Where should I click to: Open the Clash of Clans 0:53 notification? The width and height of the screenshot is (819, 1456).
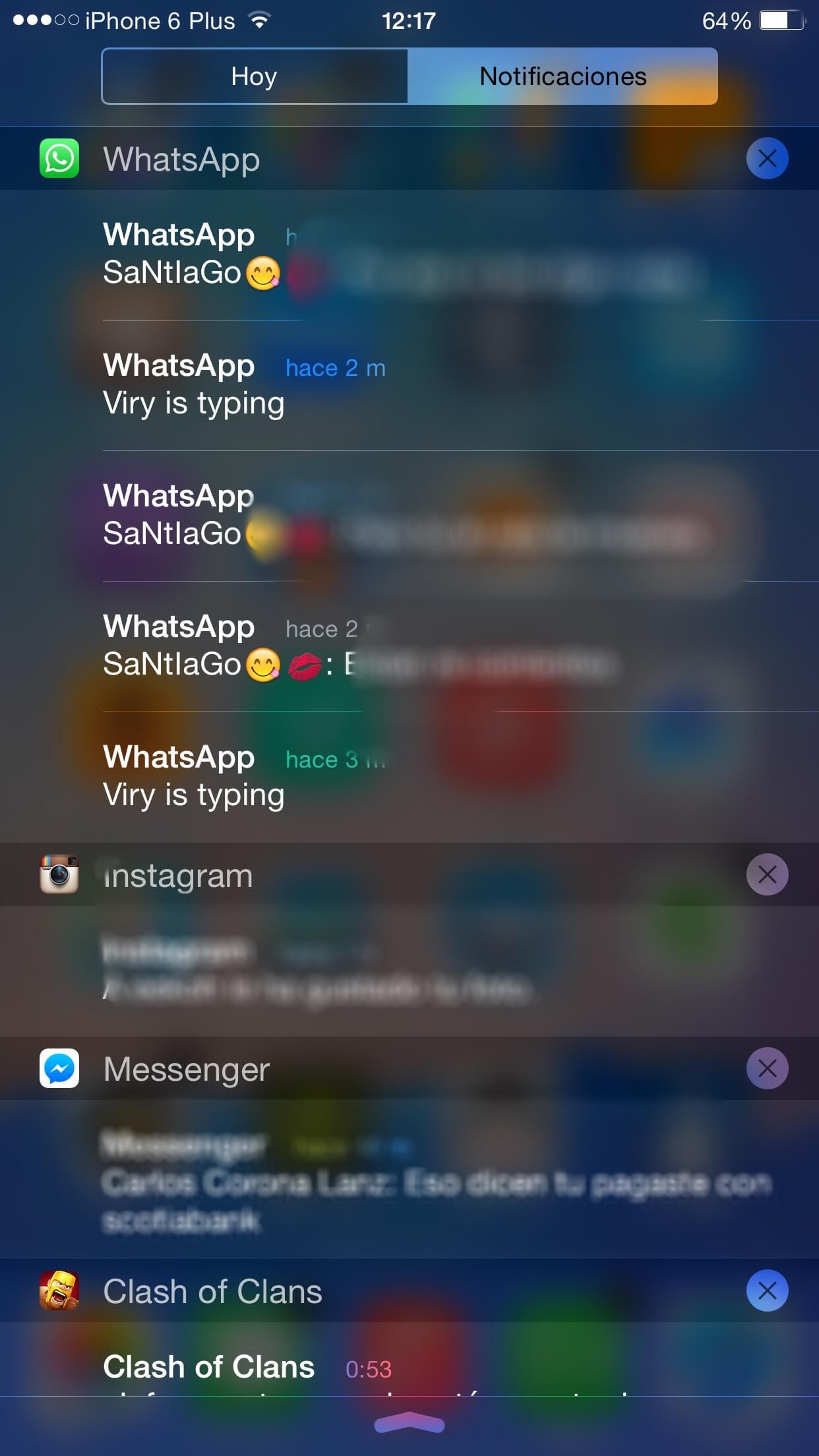pos(409,1368)
